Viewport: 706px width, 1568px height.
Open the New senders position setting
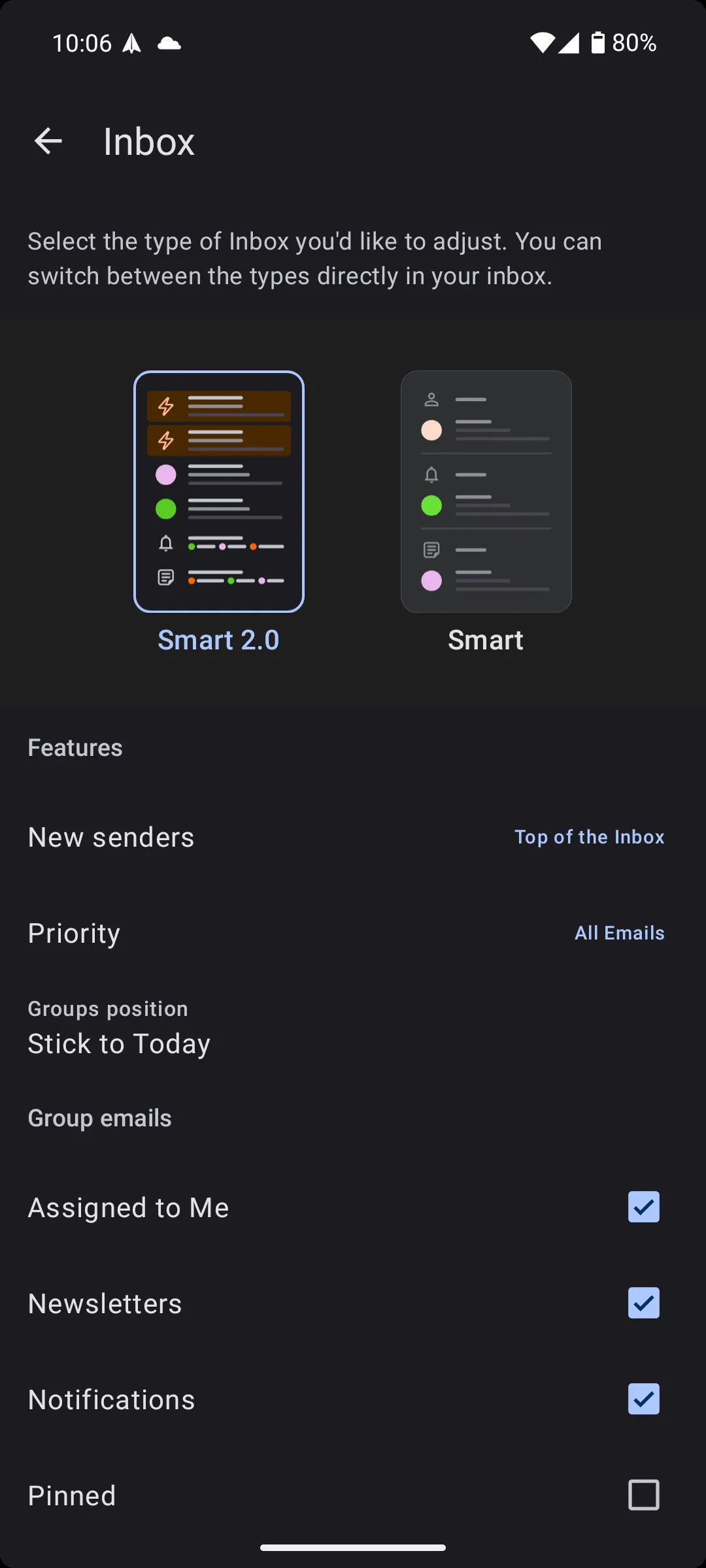[589, 837]
